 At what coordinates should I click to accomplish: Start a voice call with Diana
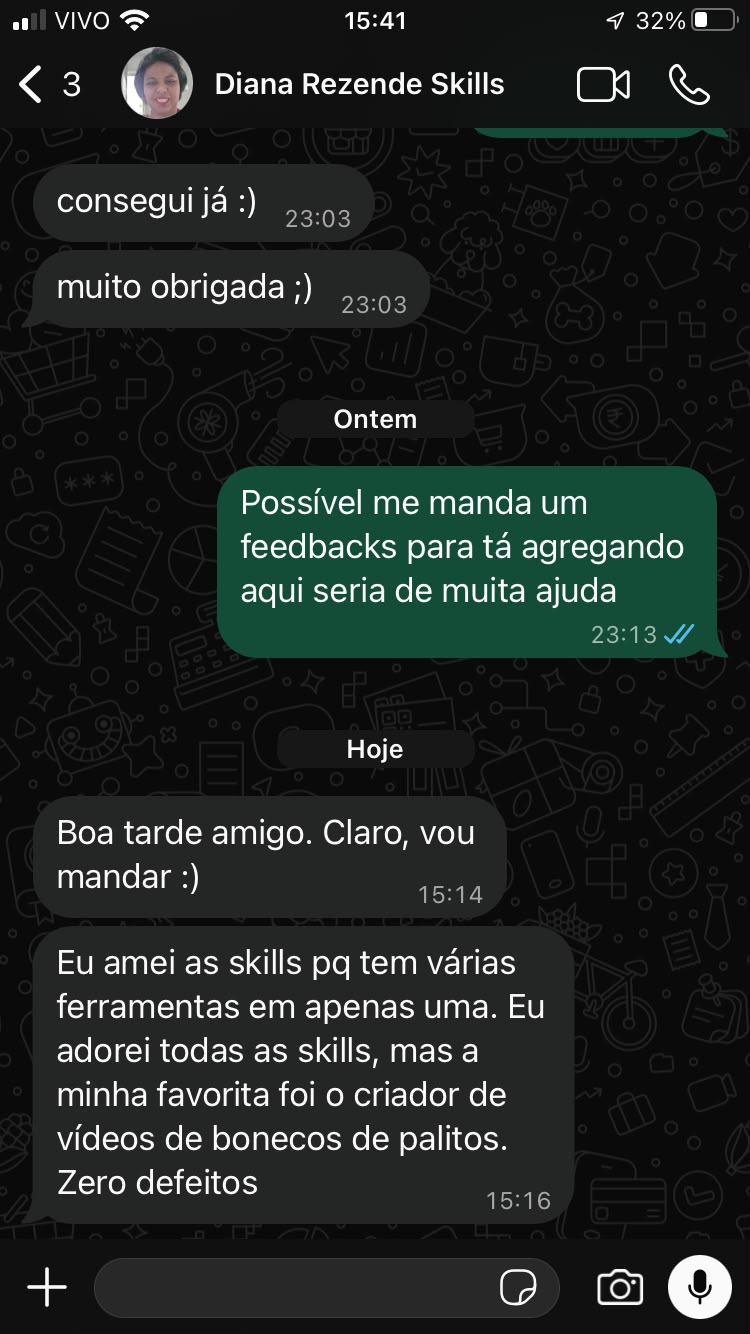689,85
